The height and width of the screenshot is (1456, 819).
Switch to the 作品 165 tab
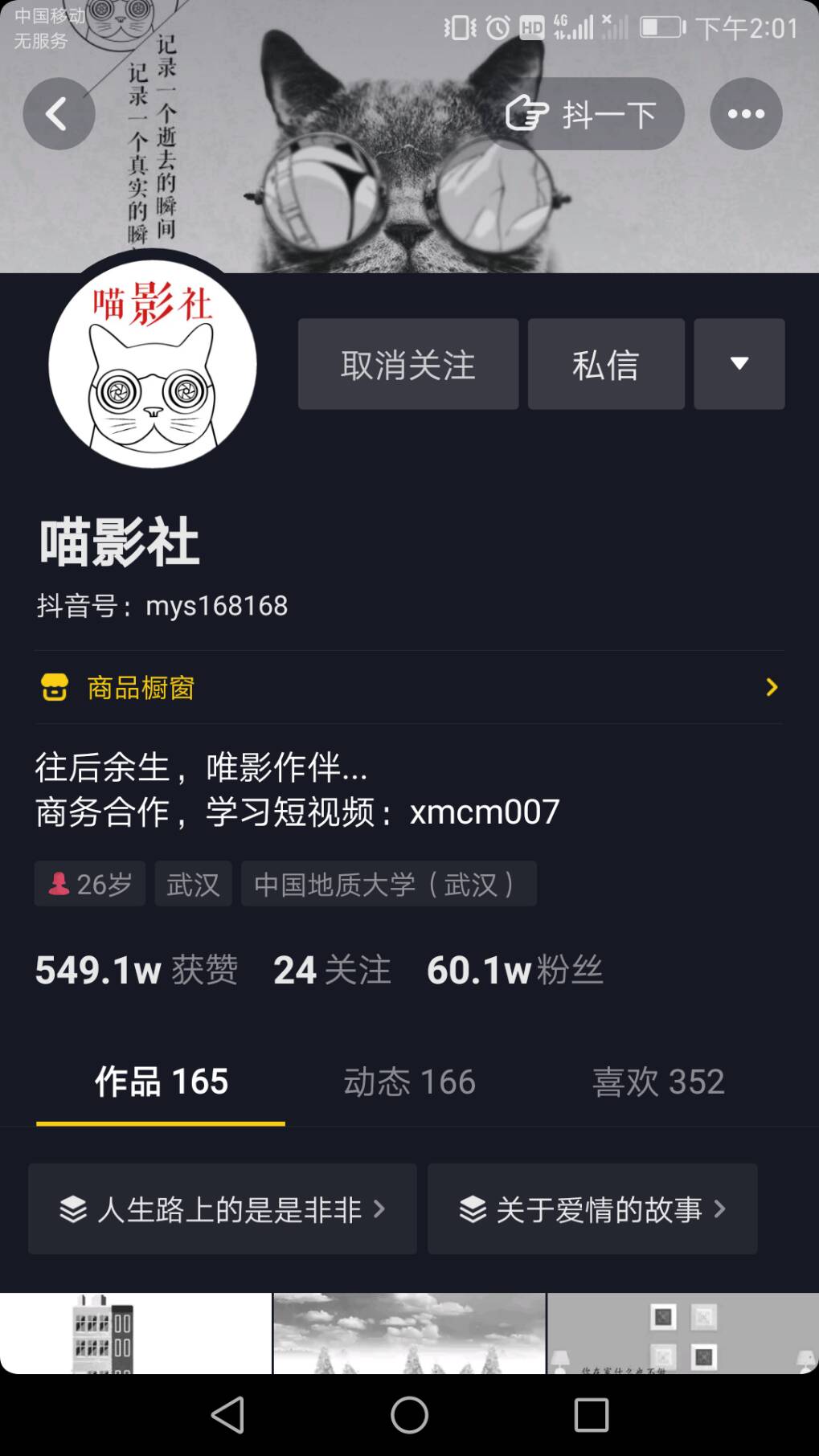pyautogui.click(x=161, y=1082)
